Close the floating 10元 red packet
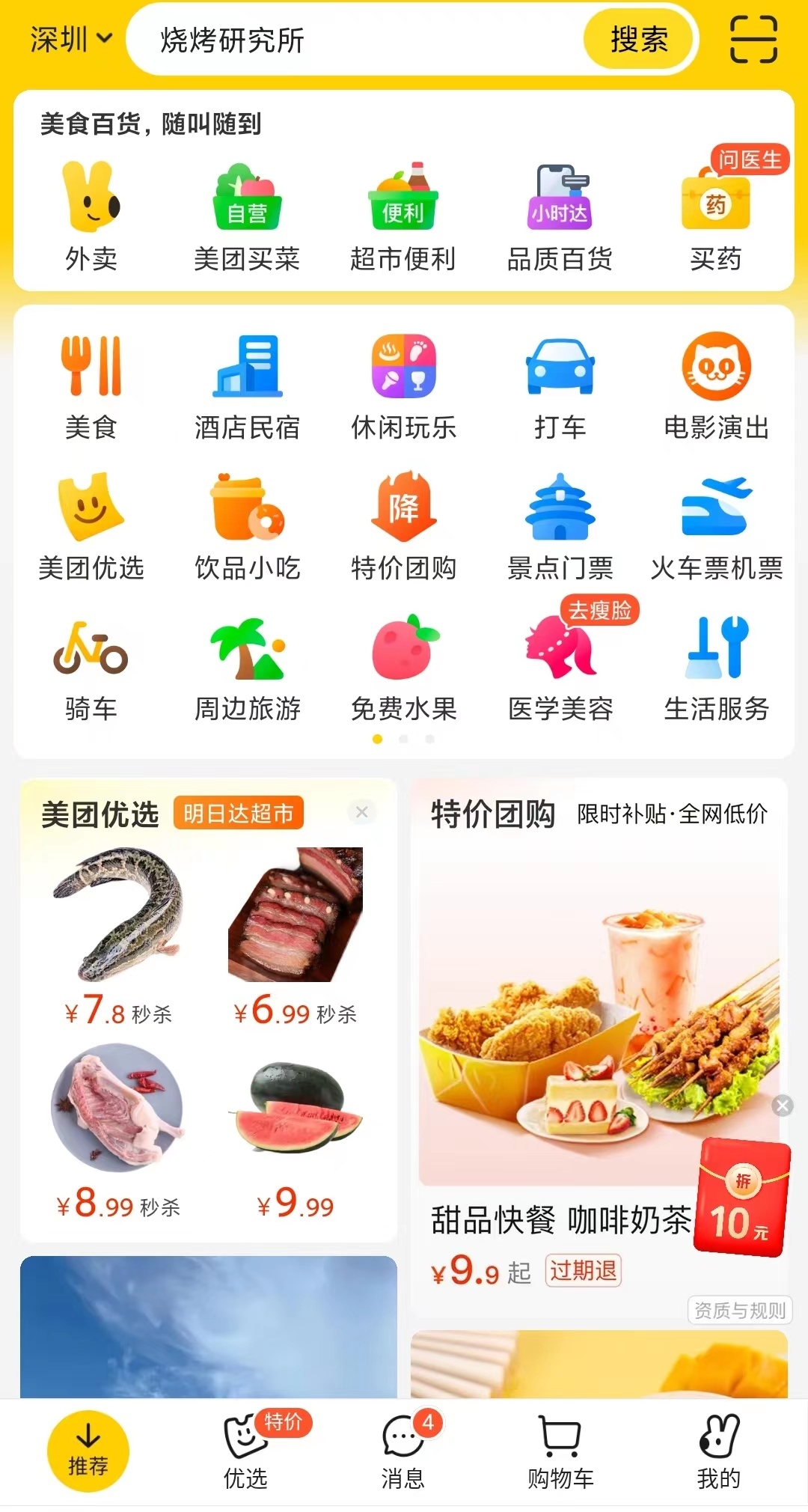Viewport: 808px width, 1512px height. (783, 1106)
